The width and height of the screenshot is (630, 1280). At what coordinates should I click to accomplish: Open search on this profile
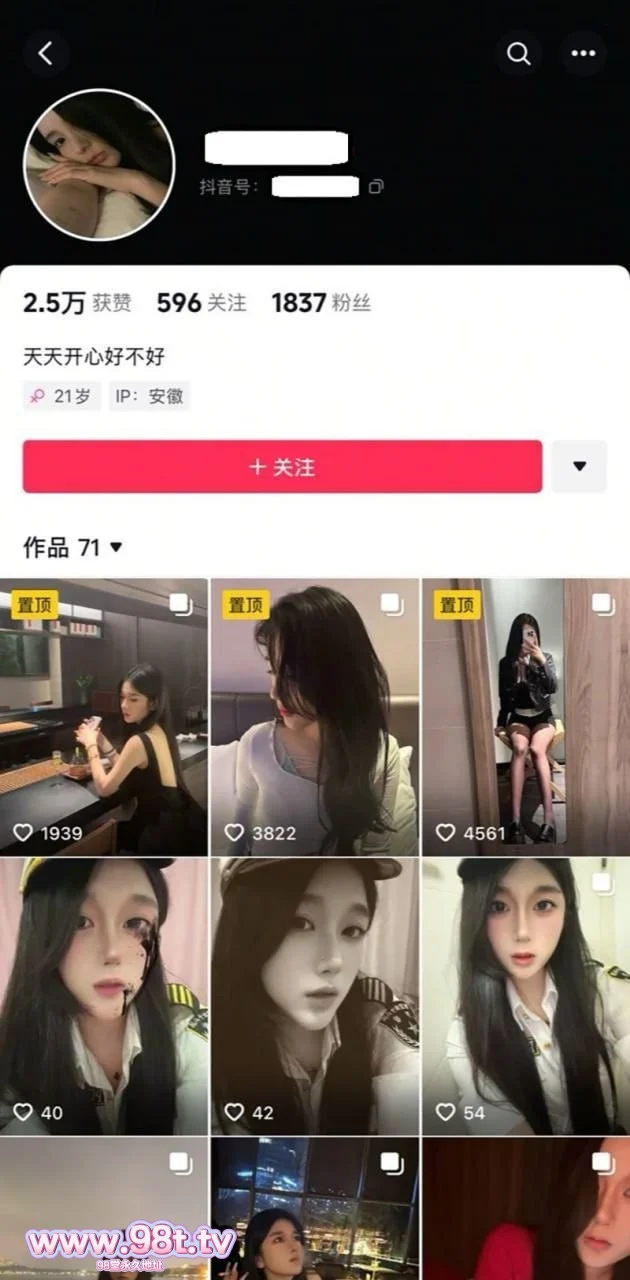(x=519, y=53)
